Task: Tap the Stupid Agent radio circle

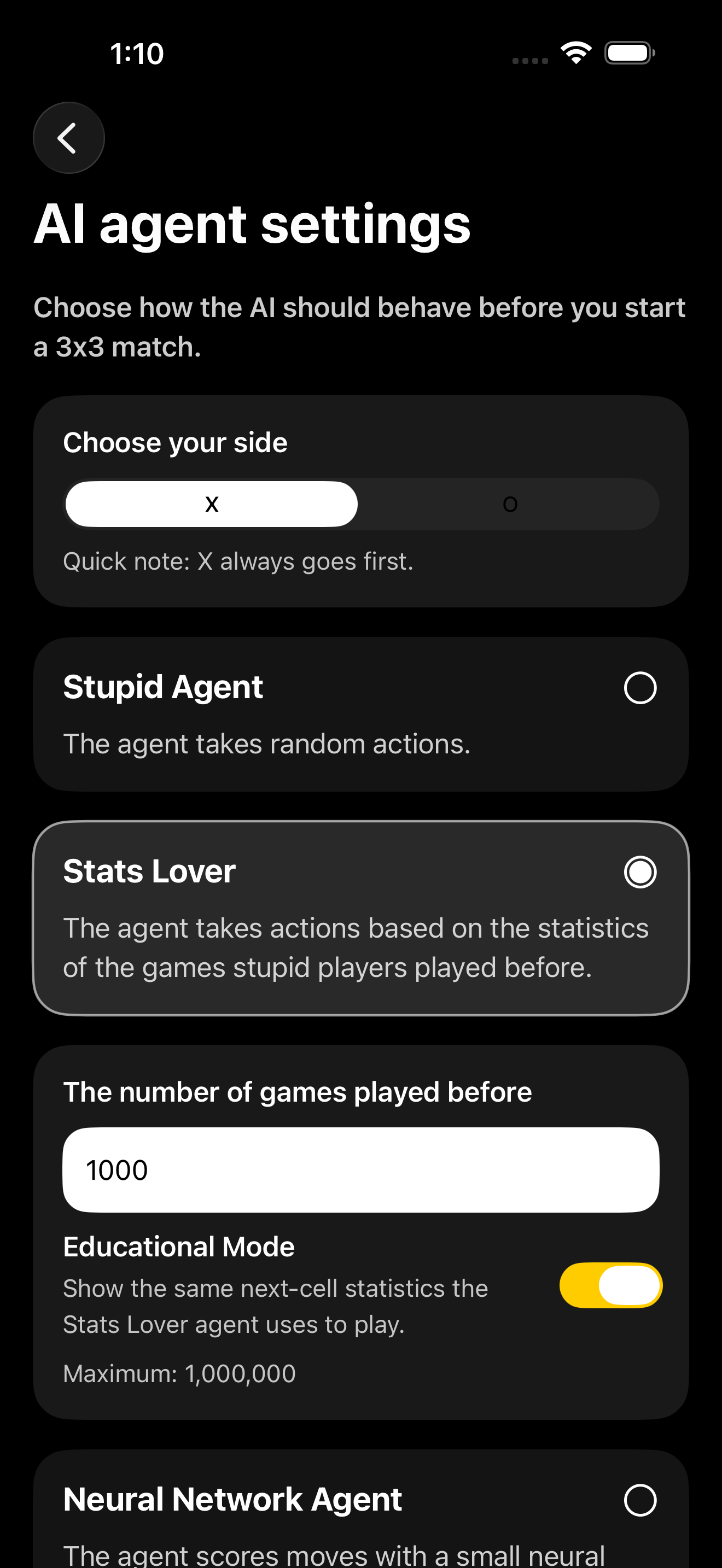Action: tap(640, 688)
